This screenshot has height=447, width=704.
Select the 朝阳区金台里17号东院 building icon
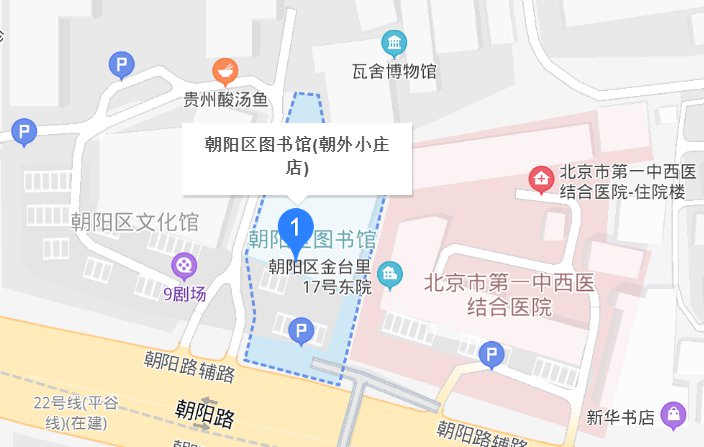pos(391,271)
